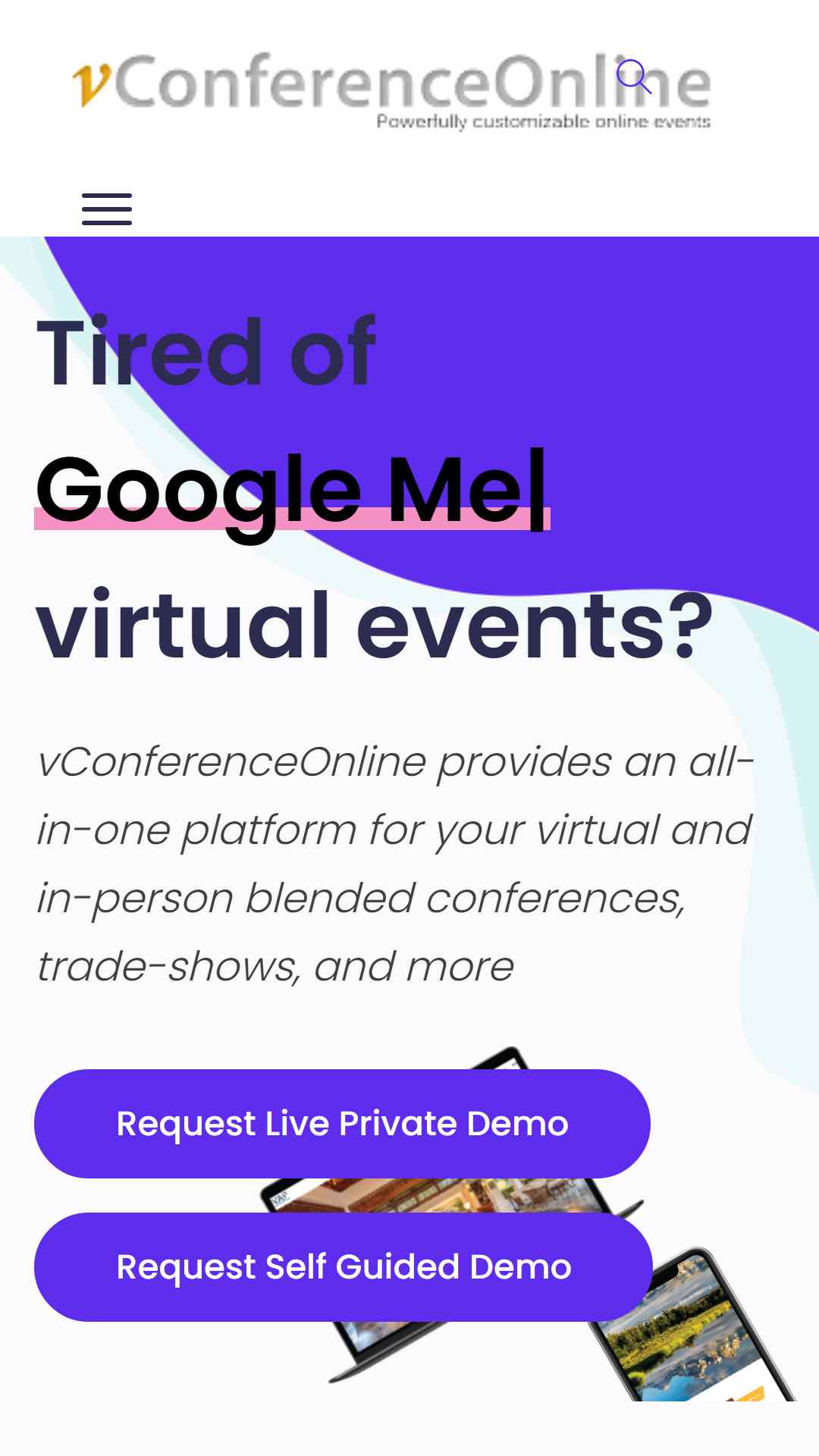Open the search magnifier icon
The height and width of the screenshot is (1456, 819).
(x=634, y=77)
